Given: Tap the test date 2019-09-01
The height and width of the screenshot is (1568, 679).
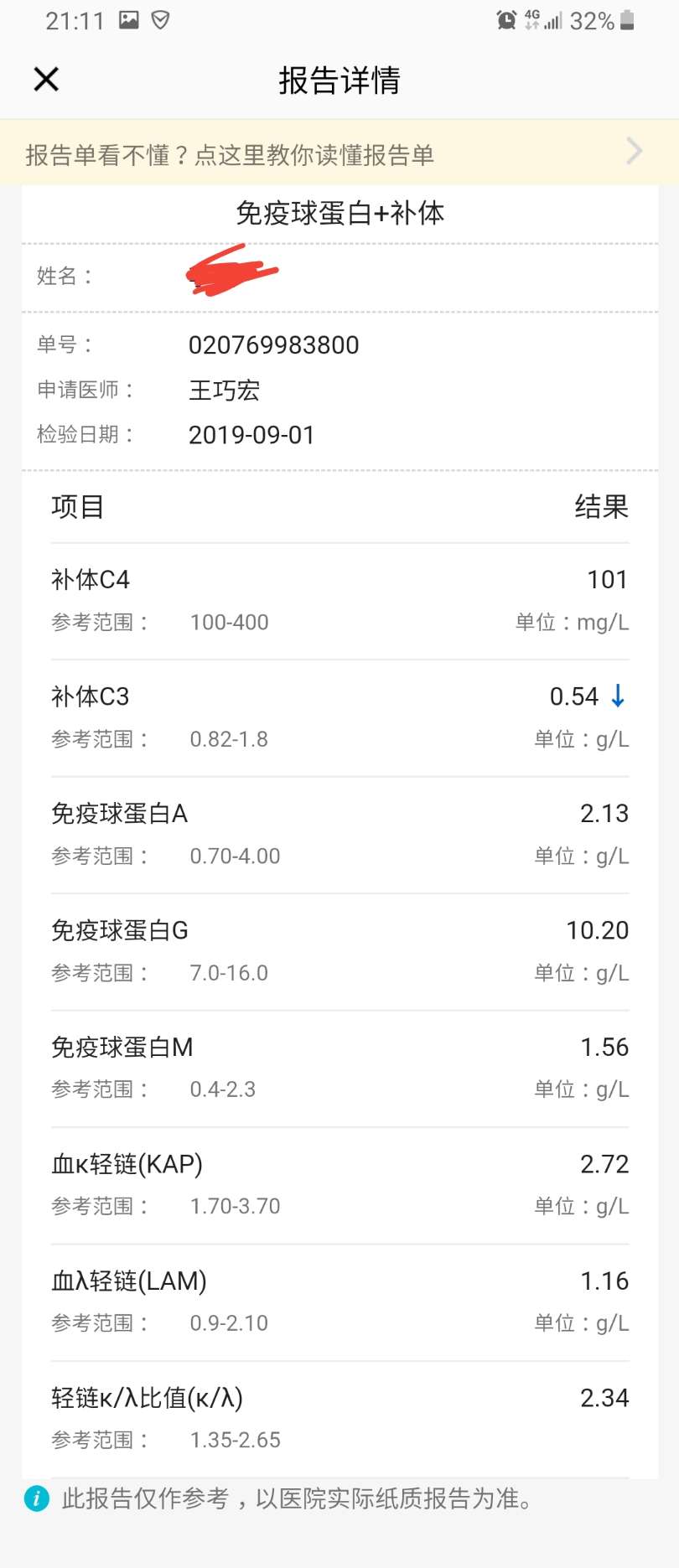Looking at the screenshot, I should (x=251, y=434).
